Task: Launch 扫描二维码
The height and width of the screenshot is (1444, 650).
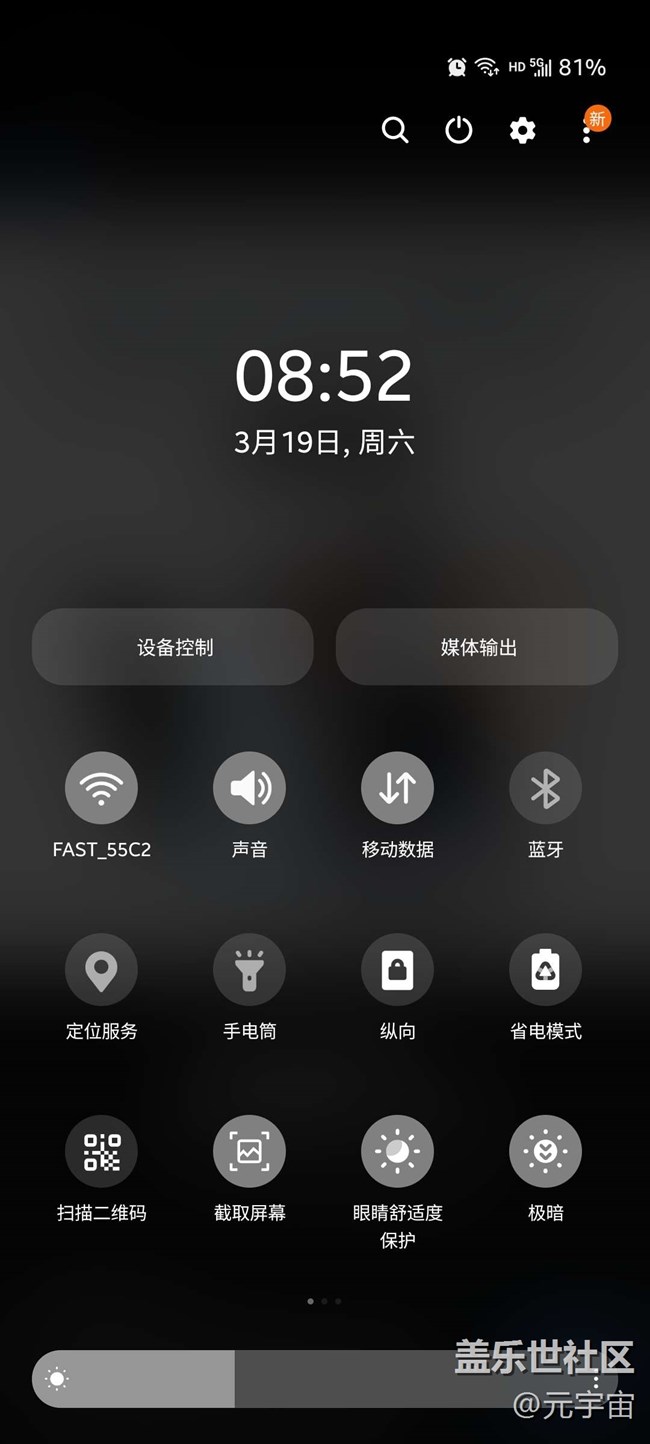Action: point(101,1152)
